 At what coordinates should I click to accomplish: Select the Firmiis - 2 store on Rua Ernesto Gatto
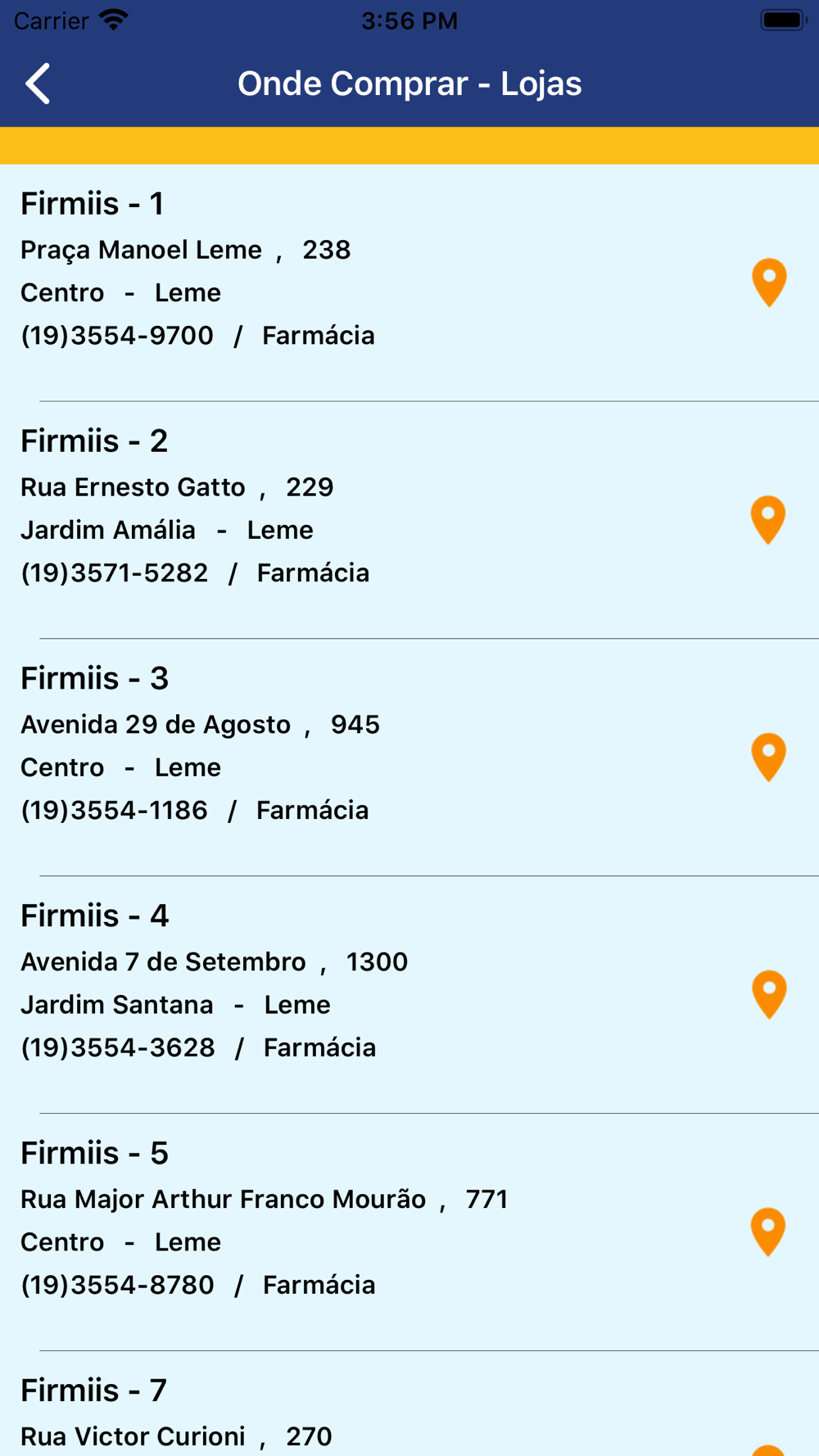point(409,520)
